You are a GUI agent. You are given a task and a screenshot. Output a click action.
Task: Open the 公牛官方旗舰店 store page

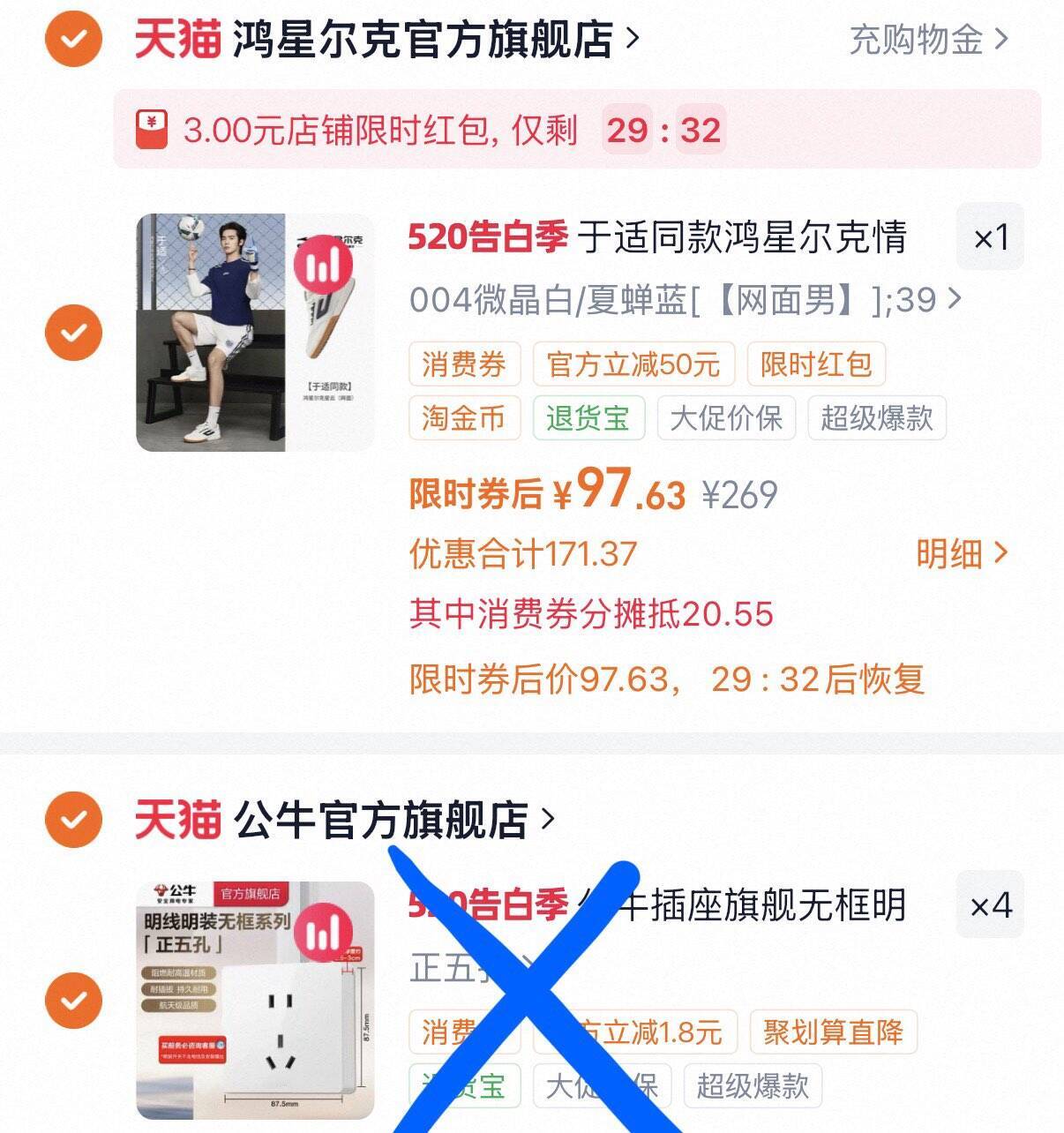pyautogui.click(x=393, y=820)
